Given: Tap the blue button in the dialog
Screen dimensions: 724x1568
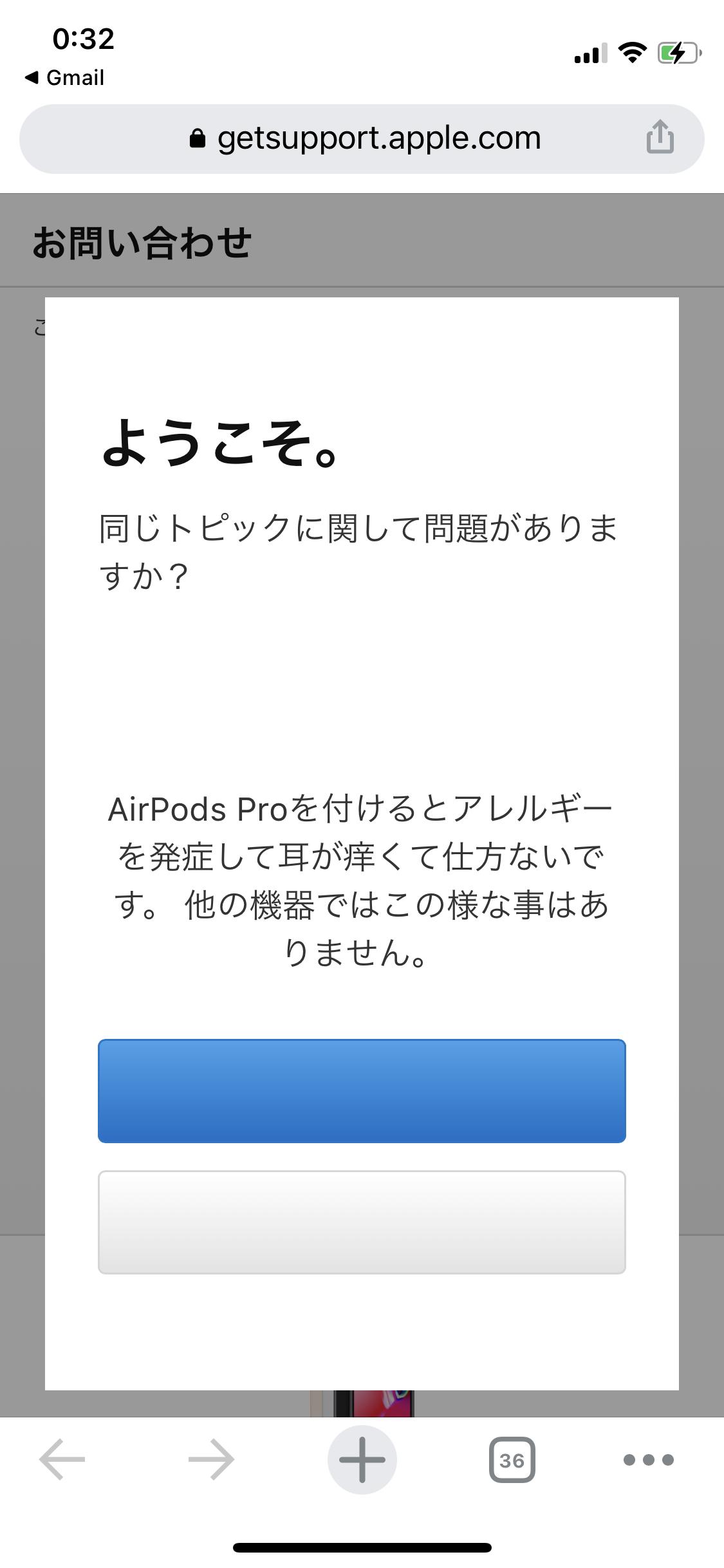Looking at the screenshot, I should (x=362, y=1090).
